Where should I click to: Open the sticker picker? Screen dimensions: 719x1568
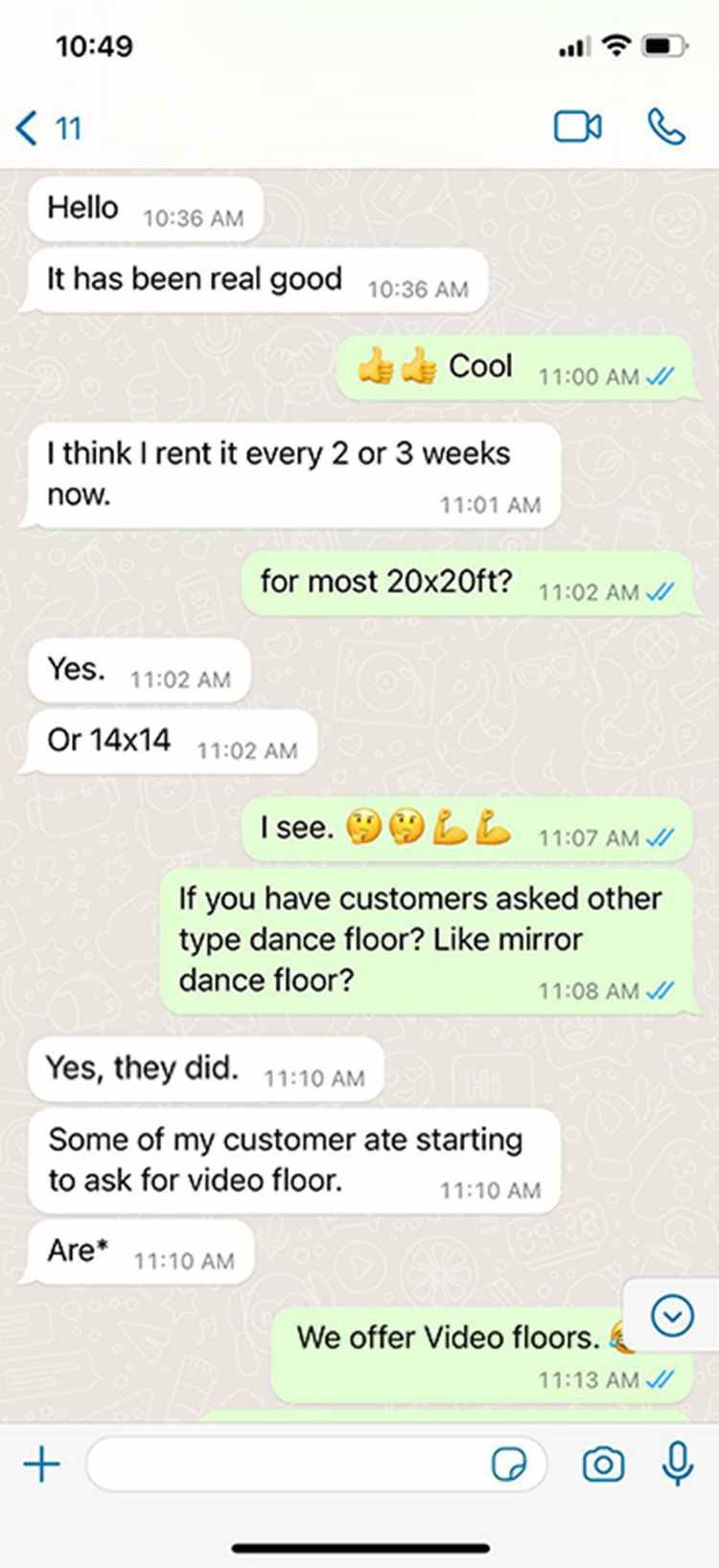[508, 1464]
